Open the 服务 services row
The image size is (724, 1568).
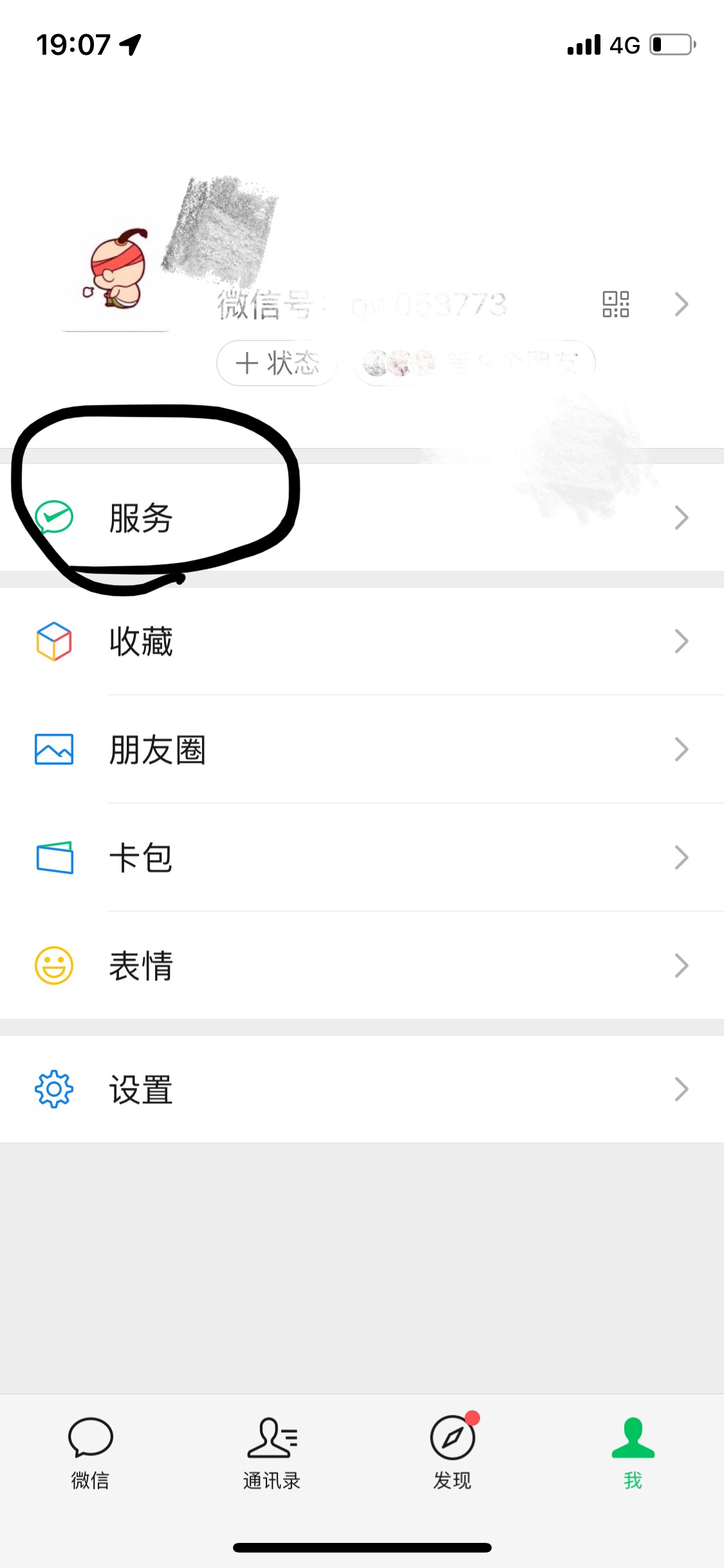pyautogui.click(x=360, y=518)
